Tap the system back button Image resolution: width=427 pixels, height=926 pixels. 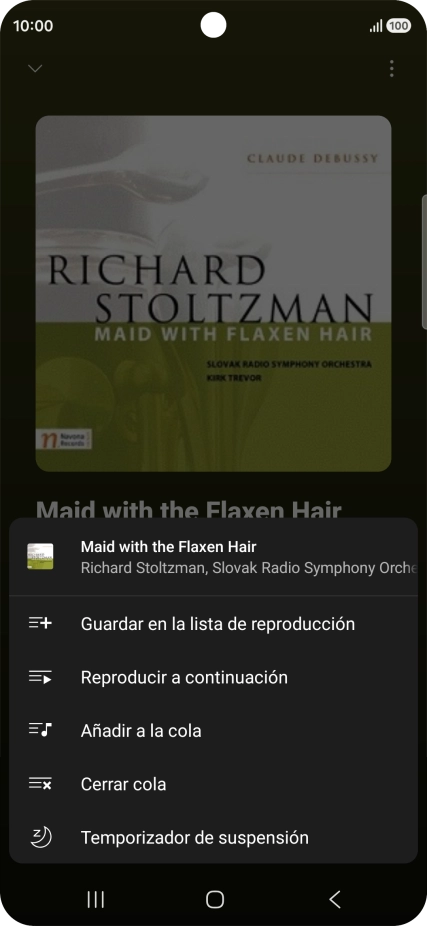(334, 899)
